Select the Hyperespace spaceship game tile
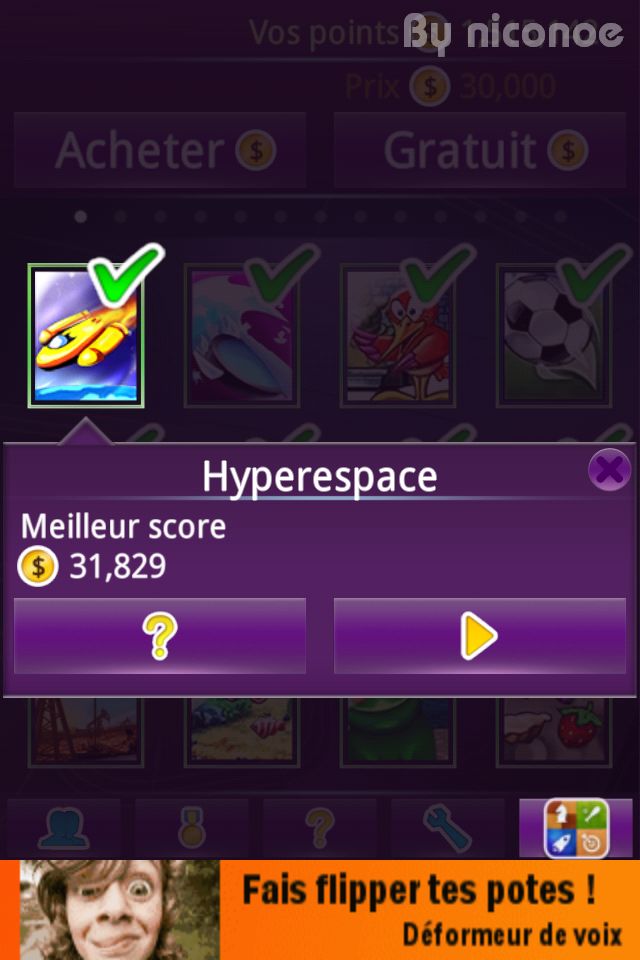Image resolution: width=640 pixels, height=960 pixels. point(86,335)
